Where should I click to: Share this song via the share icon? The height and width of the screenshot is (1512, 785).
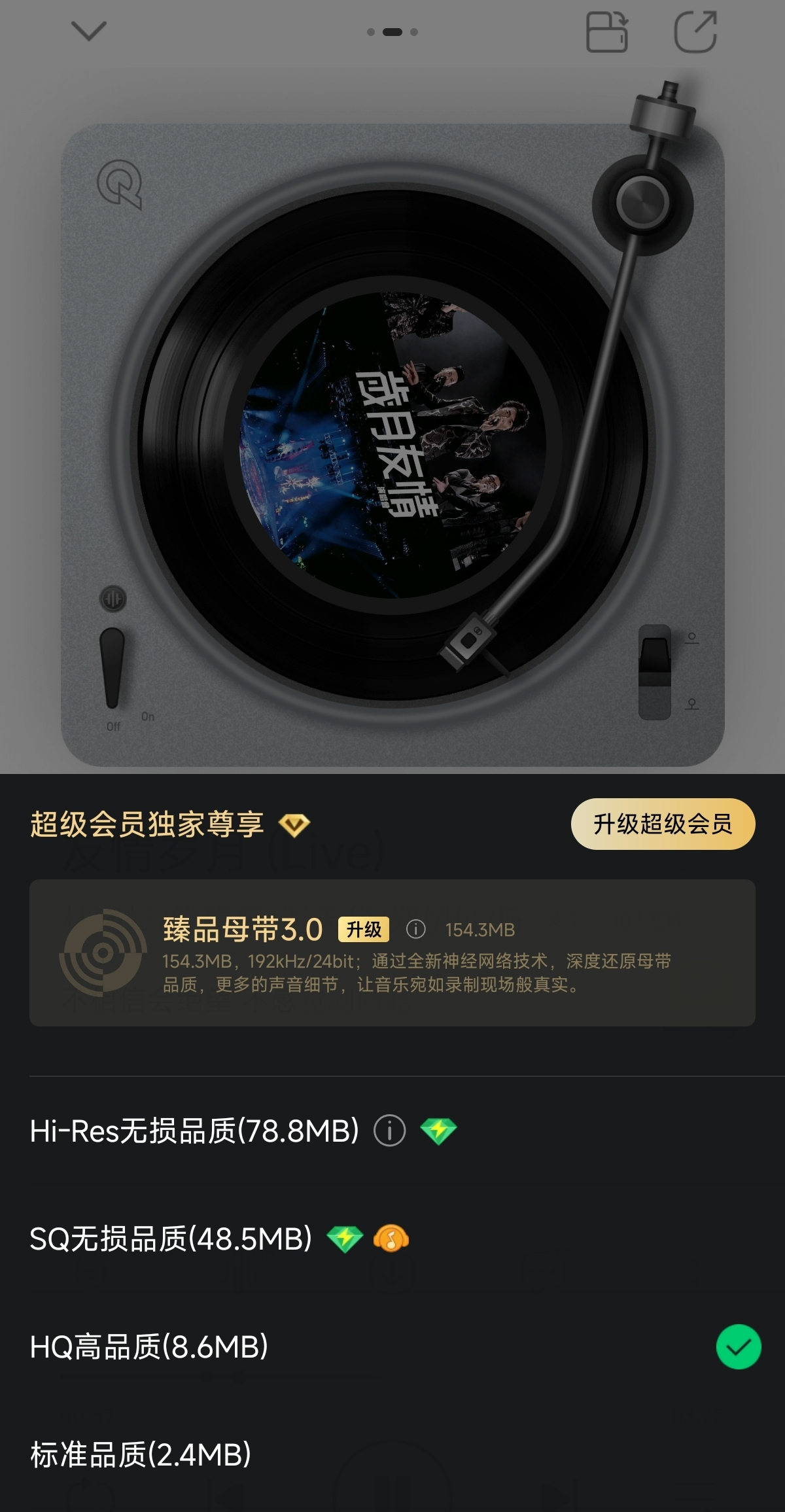point(695,31)
